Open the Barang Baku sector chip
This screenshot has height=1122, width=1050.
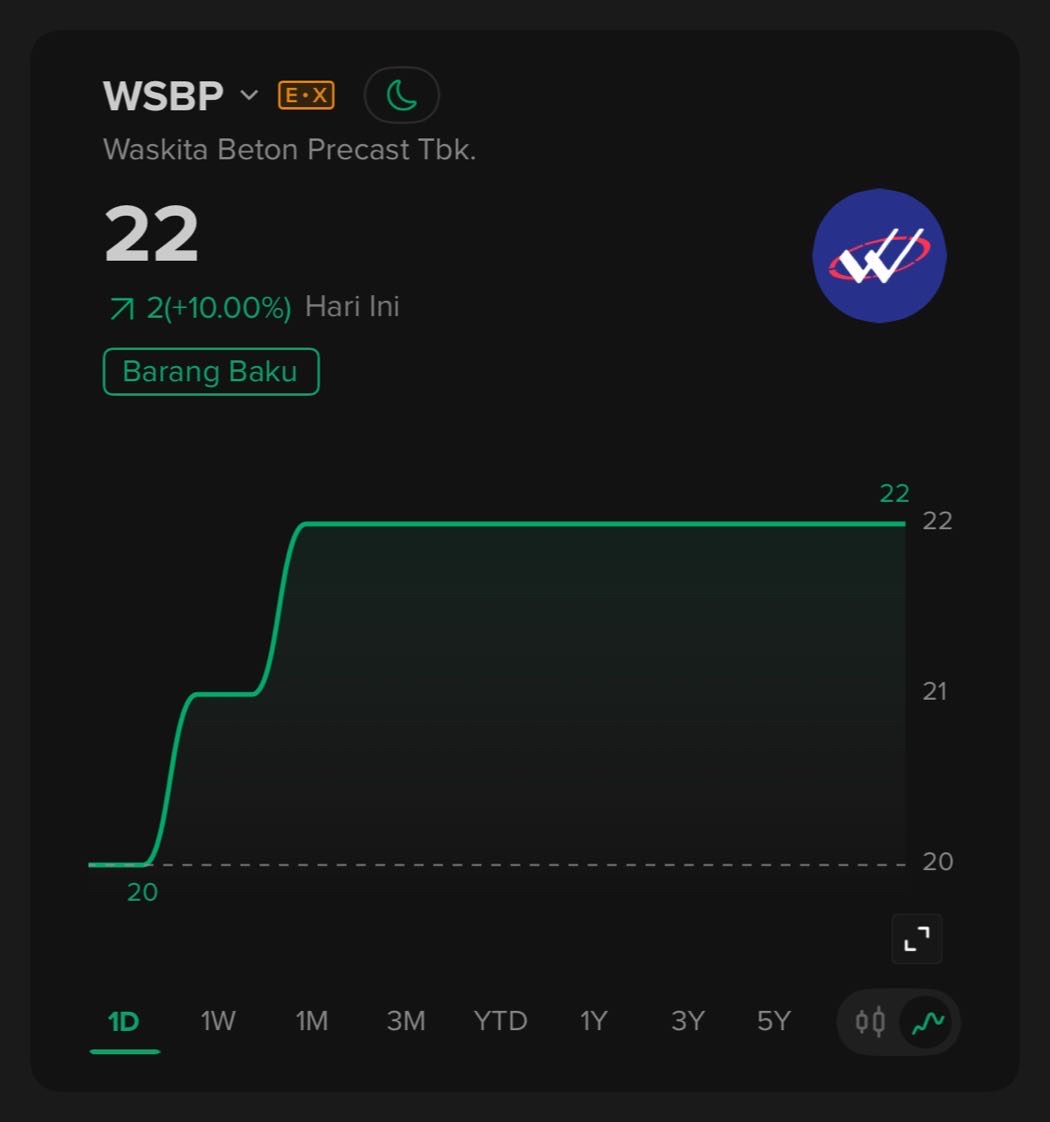(210, 372)
